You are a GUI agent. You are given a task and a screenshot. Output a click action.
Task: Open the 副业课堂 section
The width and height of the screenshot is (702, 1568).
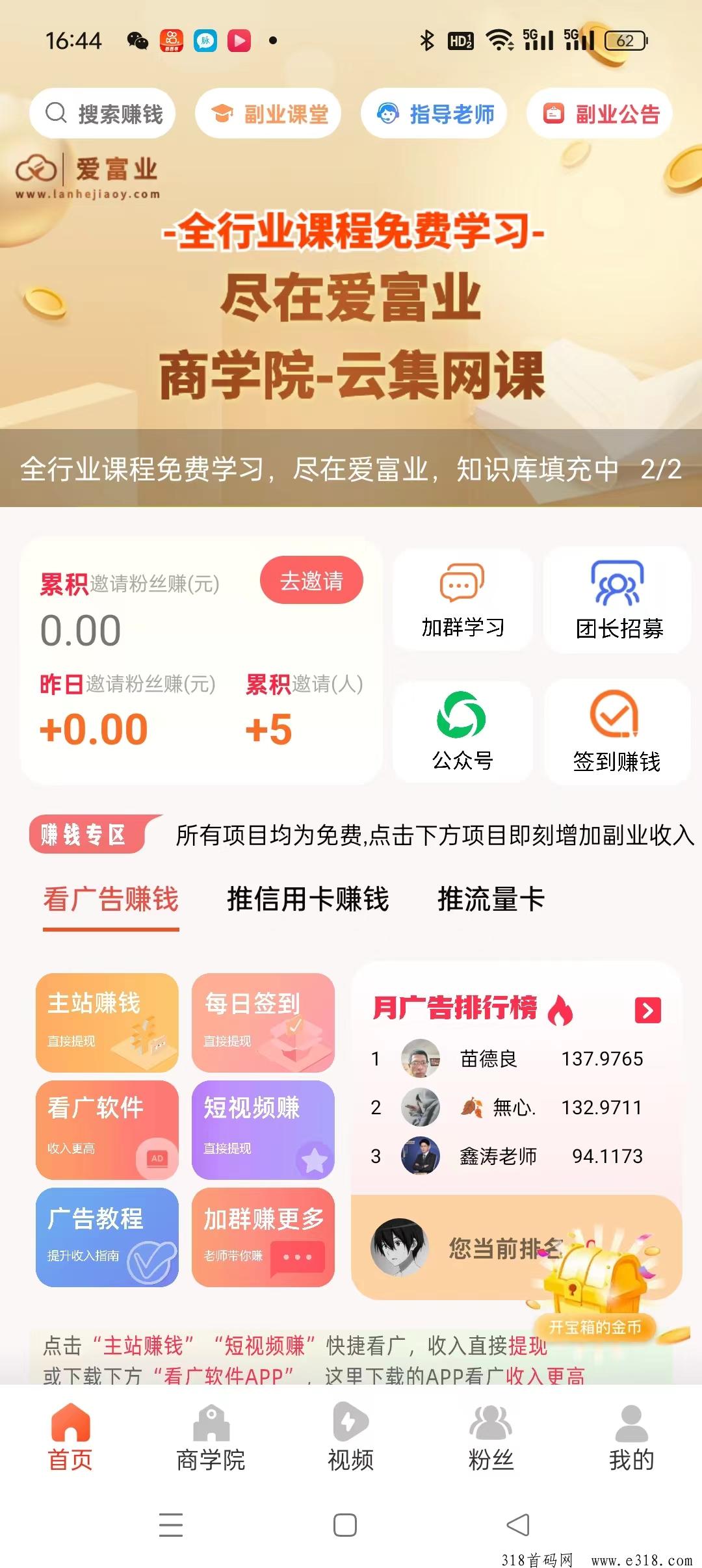click(x=268, y=114)
